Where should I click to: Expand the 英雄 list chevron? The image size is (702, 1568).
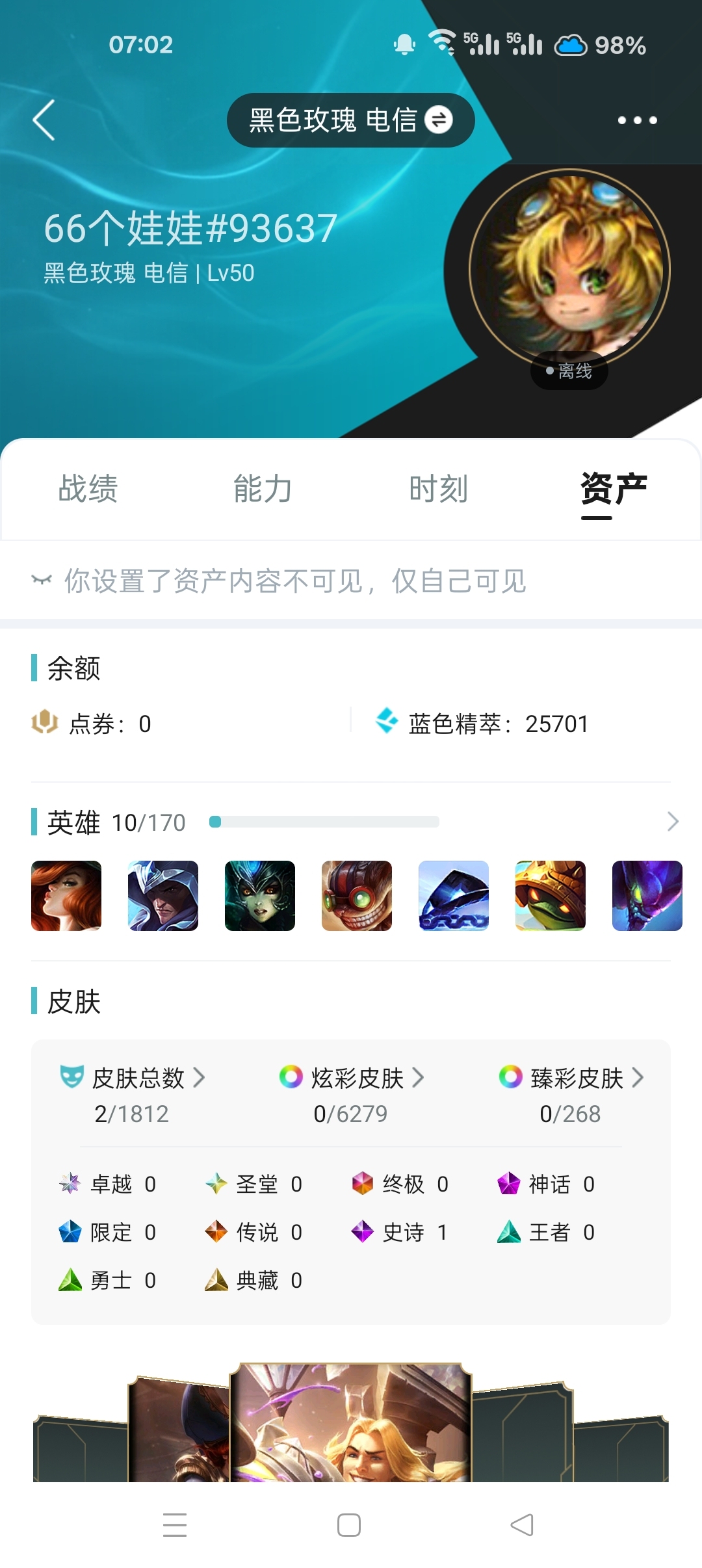(673, 822)
